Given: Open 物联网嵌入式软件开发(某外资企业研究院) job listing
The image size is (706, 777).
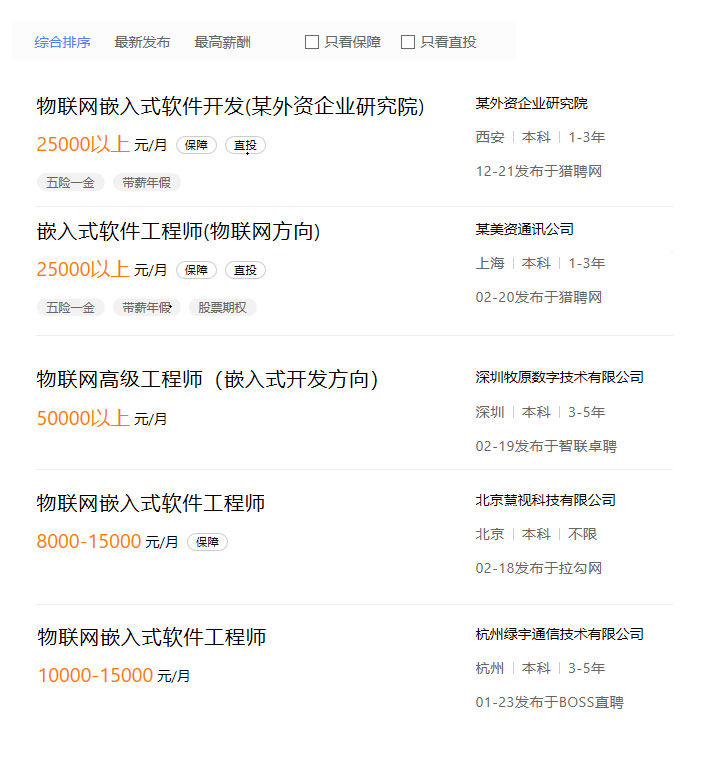Looking at the screenshot, I should point(230,106).
